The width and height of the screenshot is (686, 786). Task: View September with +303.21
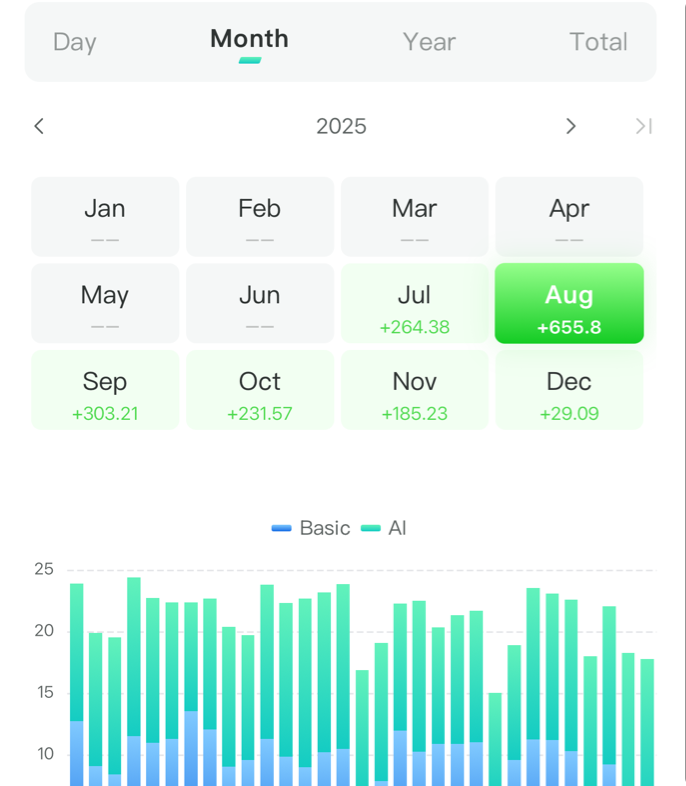(x=105, y=390)
